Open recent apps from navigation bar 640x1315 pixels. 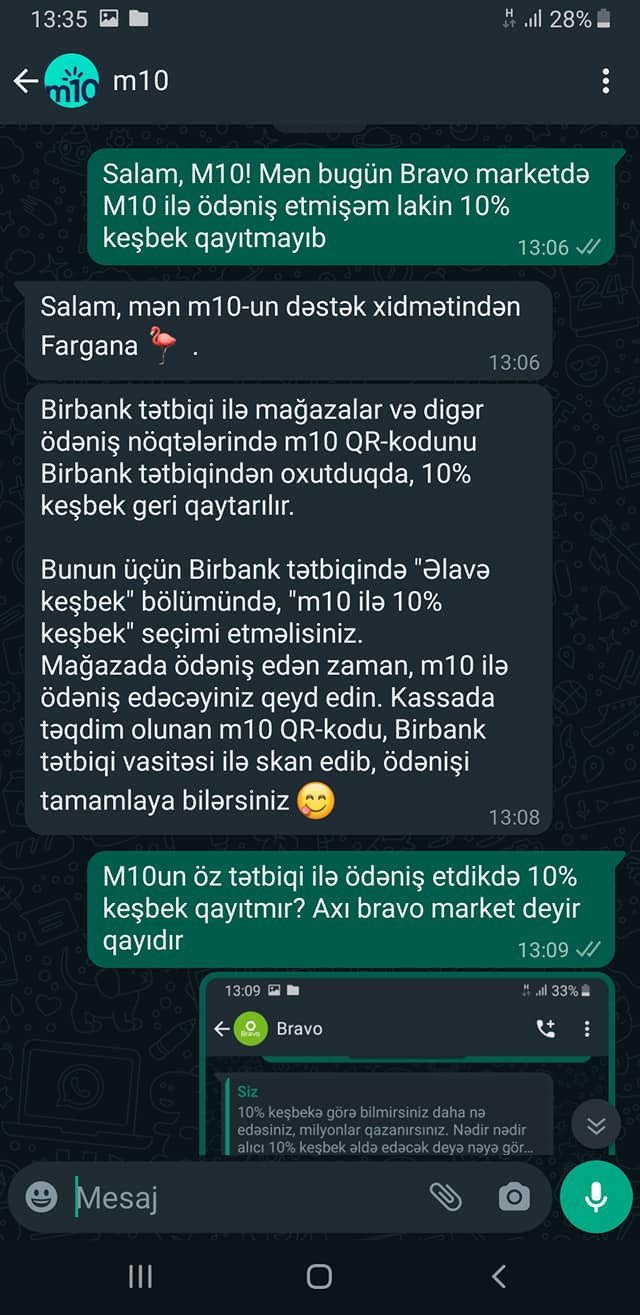point(141,1275)
